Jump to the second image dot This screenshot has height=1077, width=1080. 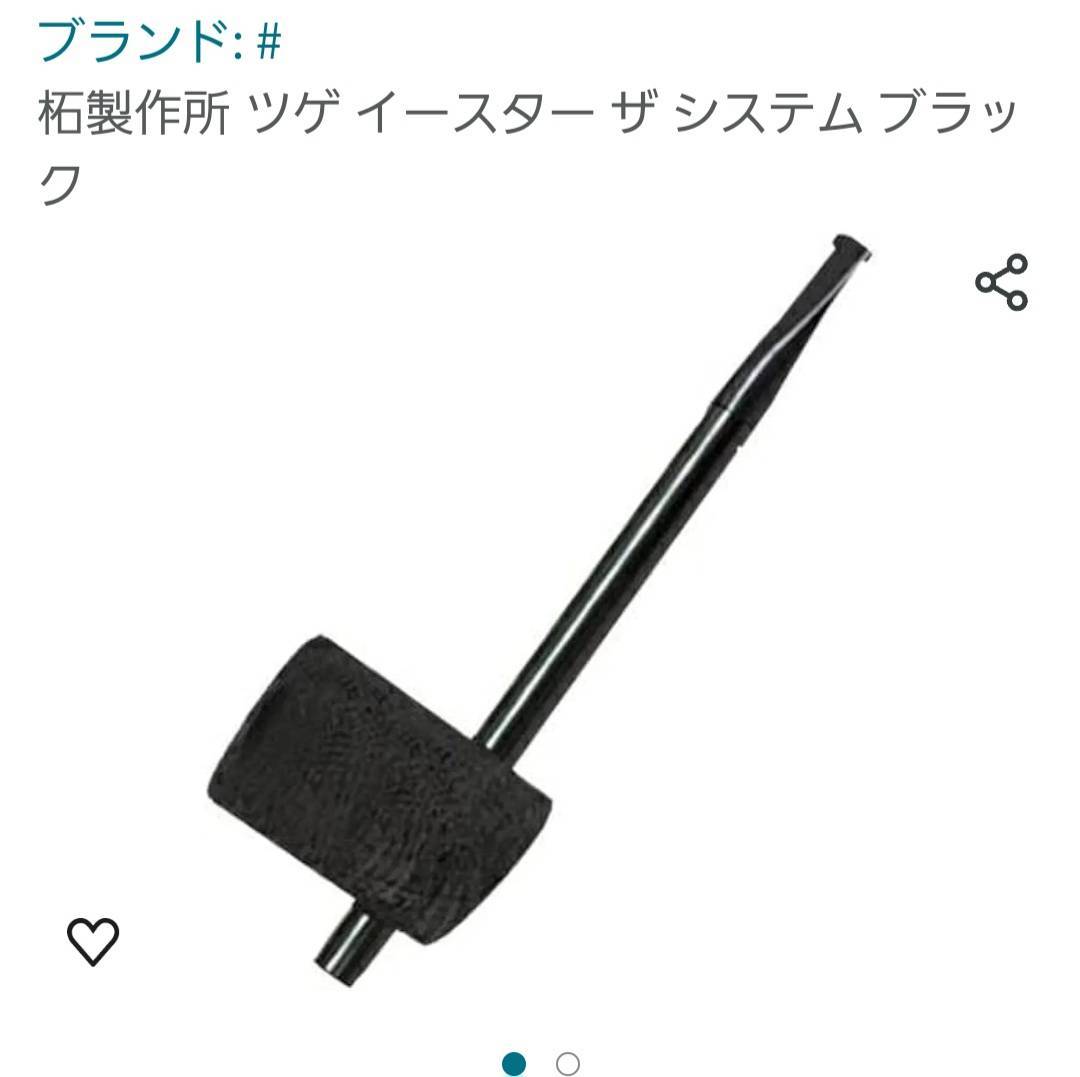(568, 1063)
